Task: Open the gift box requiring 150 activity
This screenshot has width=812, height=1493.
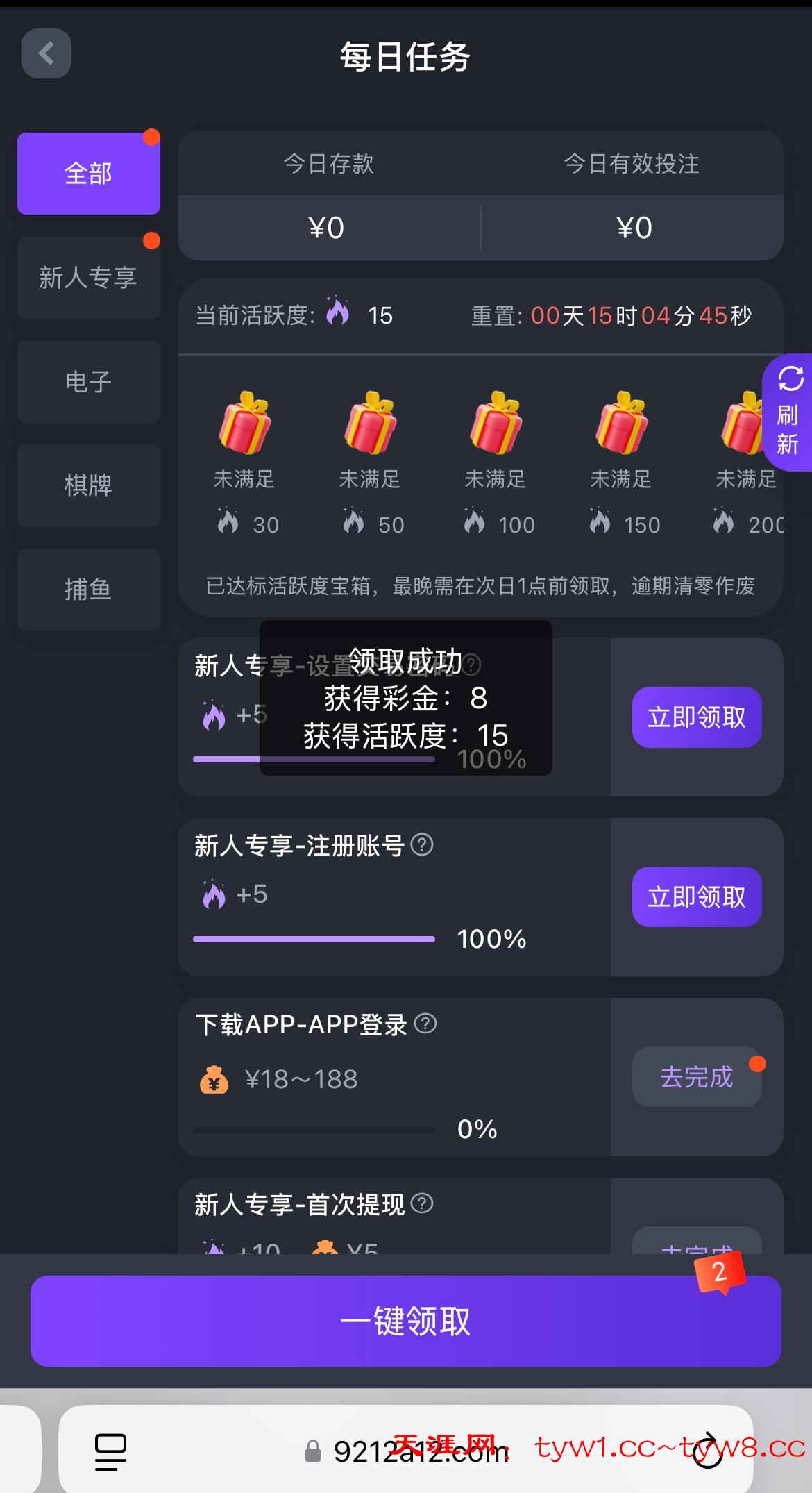Action: tap(621, 424)
